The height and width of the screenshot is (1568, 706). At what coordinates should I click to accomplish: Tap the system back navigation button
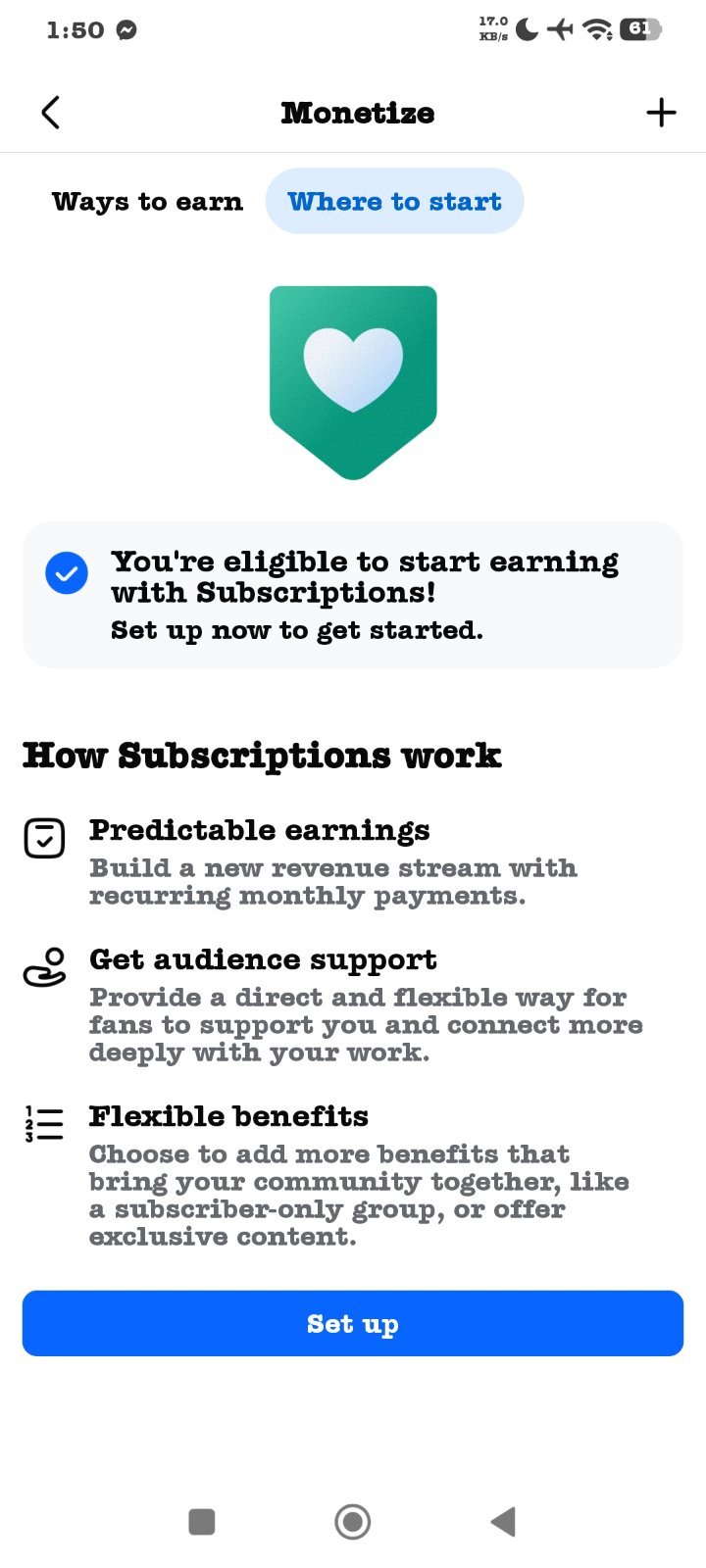[x=503, y=1521]
